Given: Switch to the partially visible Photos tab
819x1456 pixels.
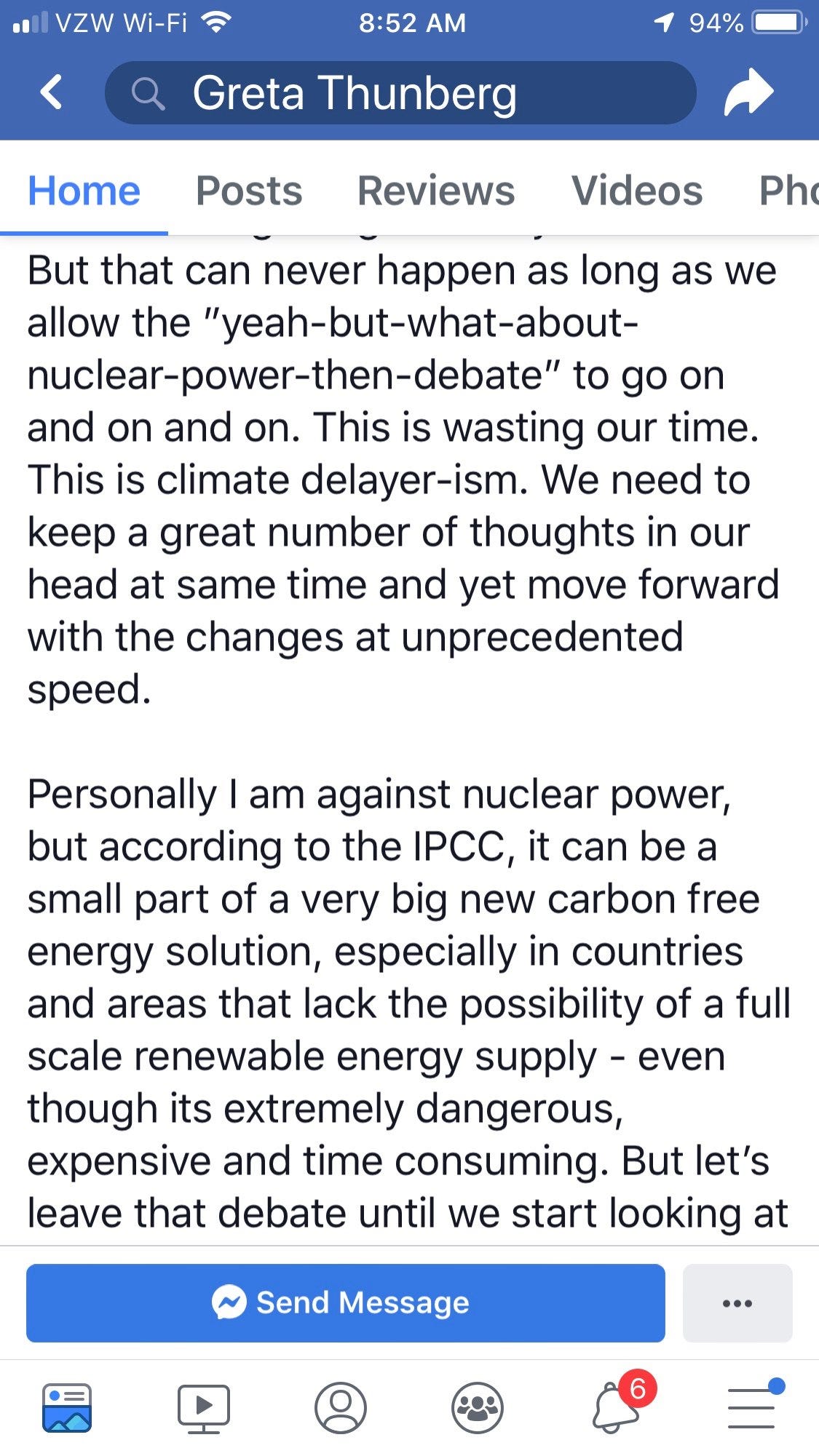Looking at the screenshot, I should point(788,191).
